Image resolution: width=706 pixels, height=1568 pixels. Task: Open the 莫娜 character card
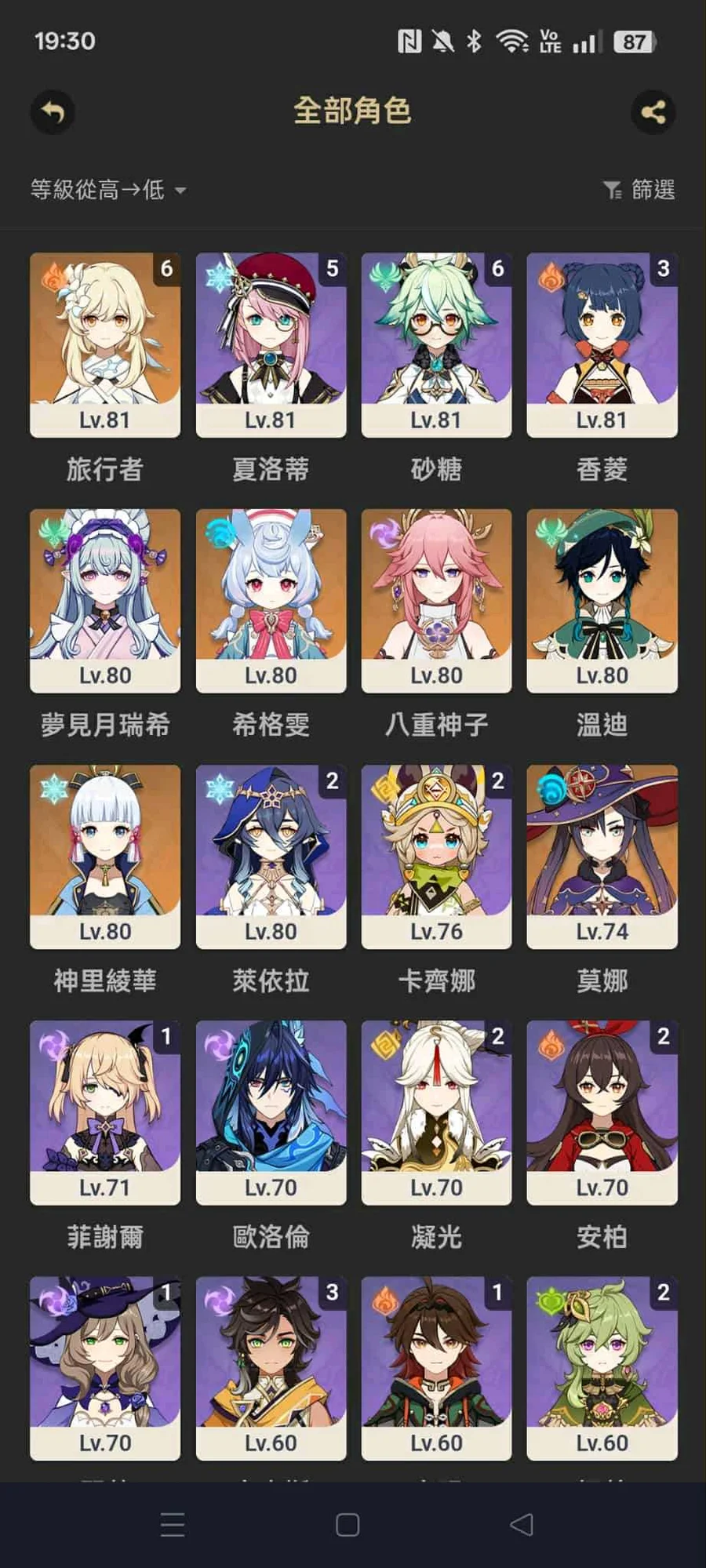click(x=602, y=857)
